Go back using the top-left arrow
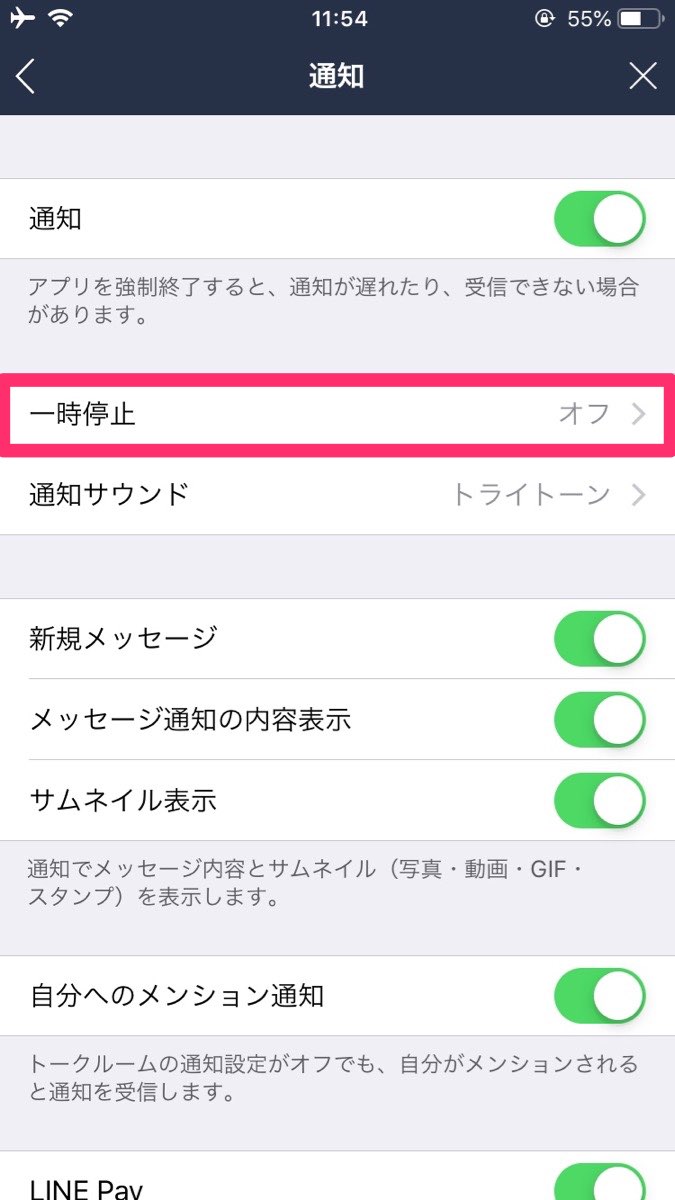 [26, 77]
